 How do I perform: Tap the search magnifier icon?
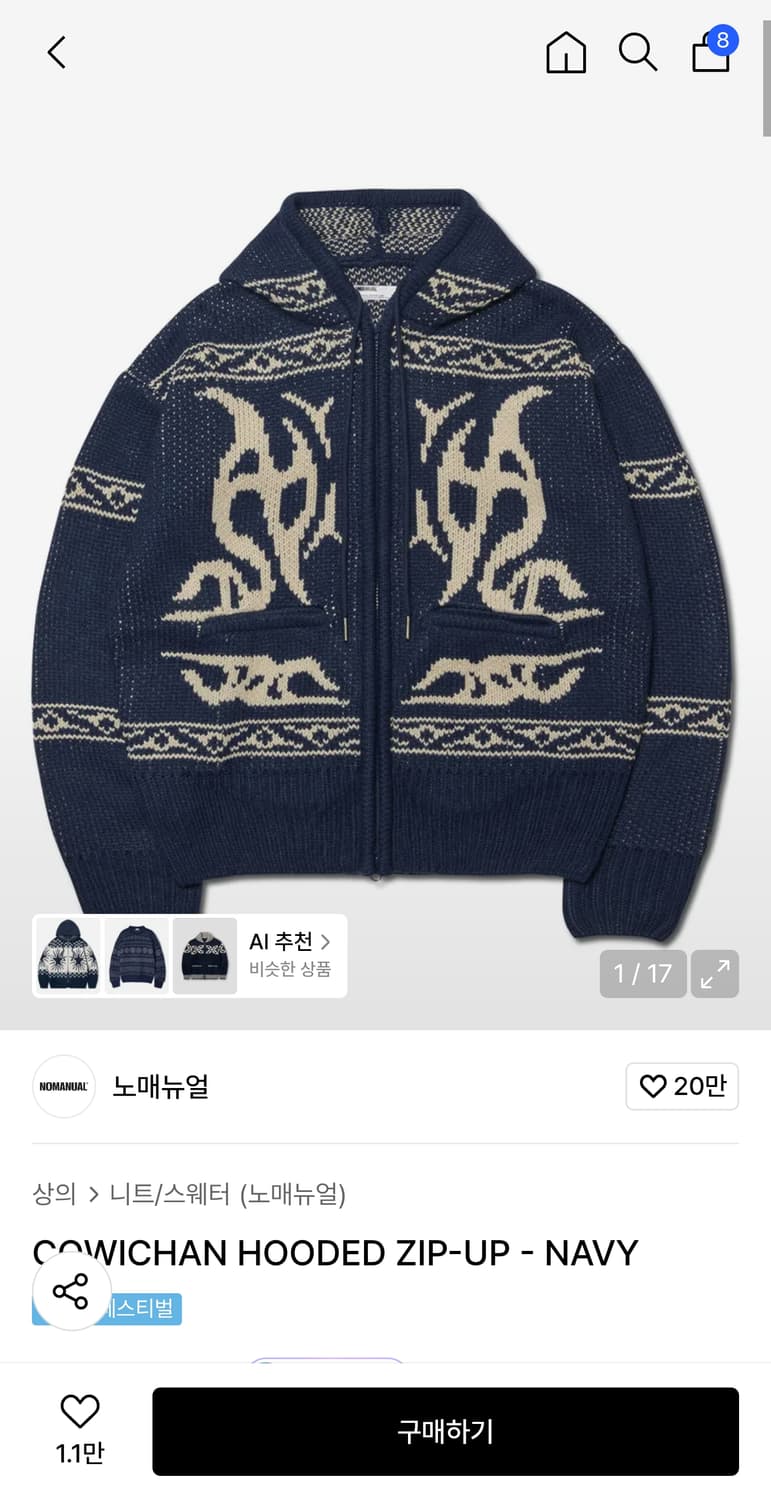coord(637,53)
